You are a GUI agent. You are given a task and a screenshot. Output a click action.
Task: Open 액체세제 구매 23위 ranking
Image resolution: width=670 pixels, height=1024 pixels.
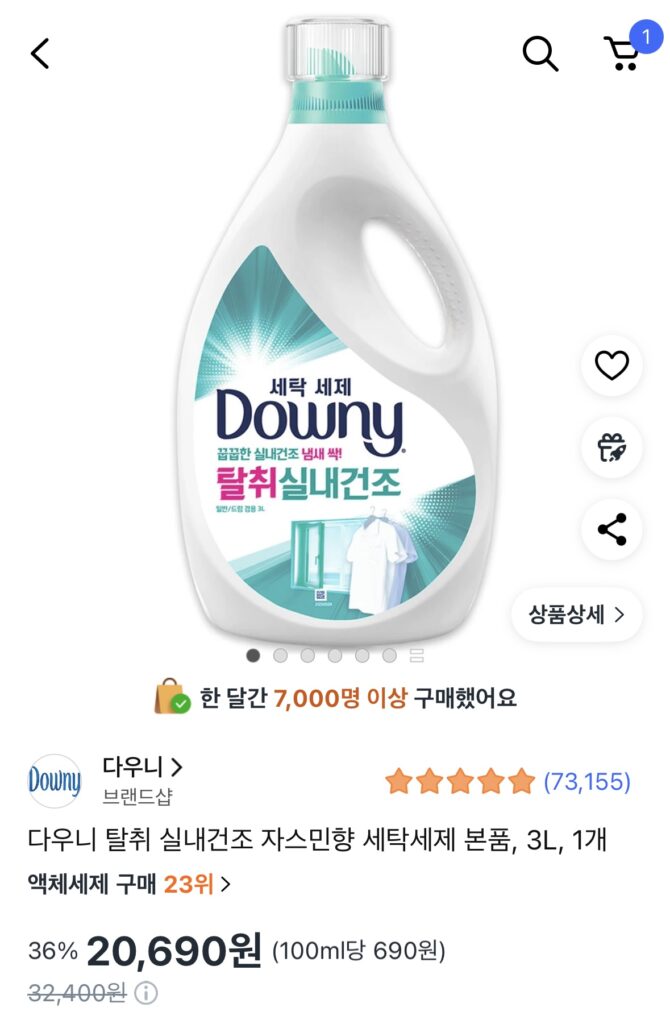(x=130, y=884)
